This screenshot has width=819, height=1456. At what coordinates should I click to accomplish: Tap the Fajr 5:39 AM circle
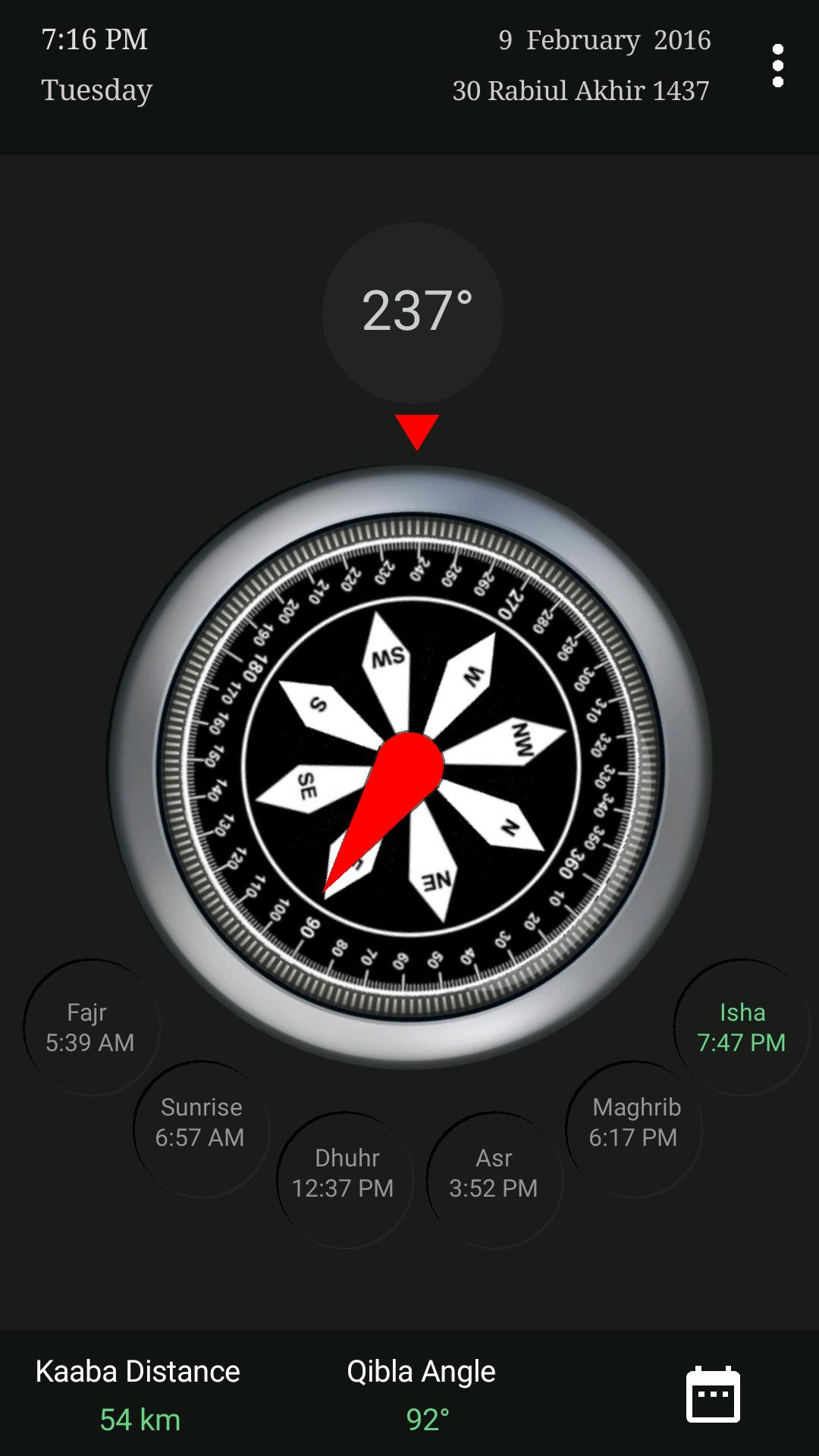coord(90,1028)
